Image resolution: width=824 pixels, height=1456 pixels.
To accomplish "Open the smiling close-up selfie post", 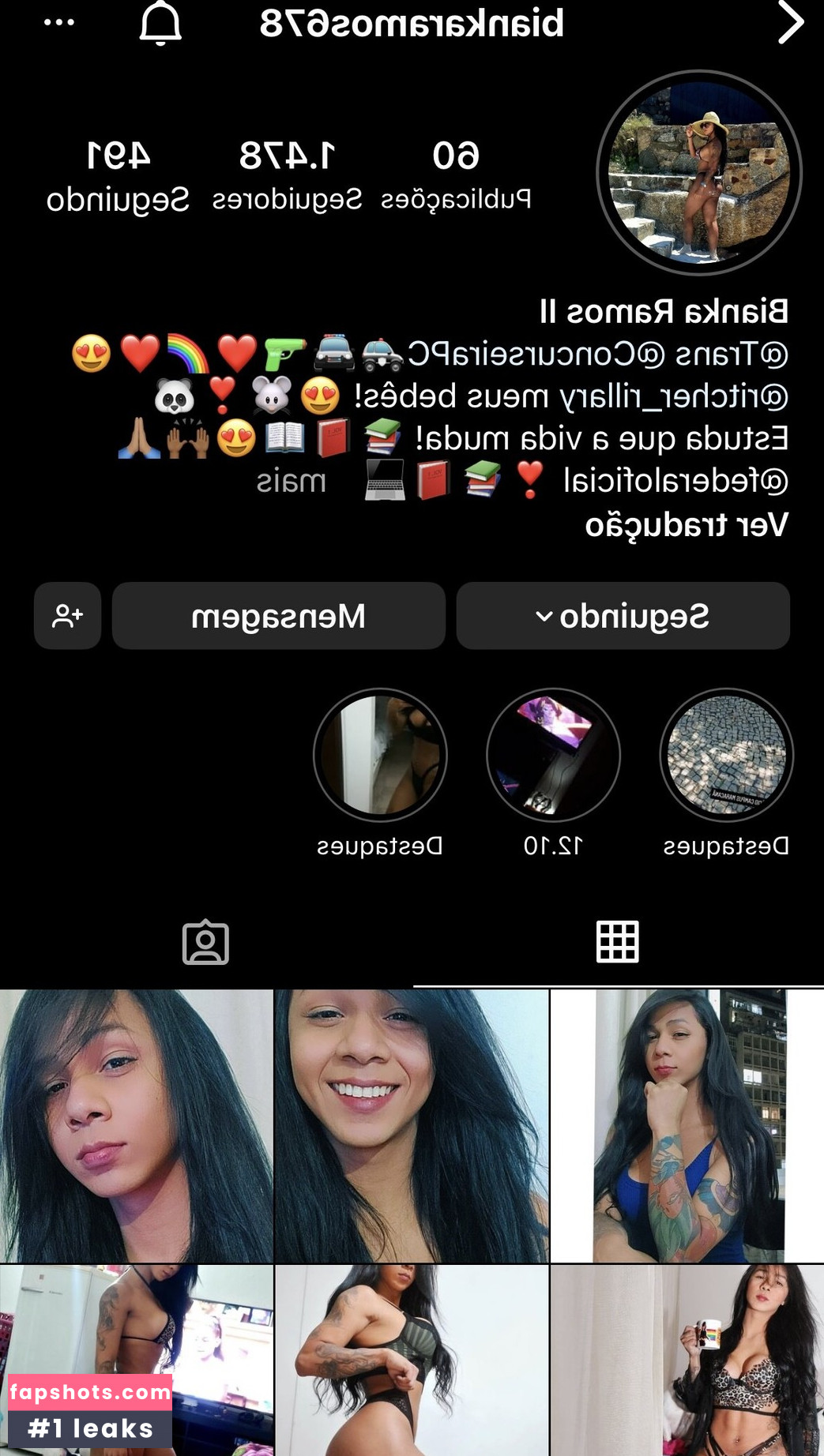I will pyautogui.click(x=412, y=1125).
